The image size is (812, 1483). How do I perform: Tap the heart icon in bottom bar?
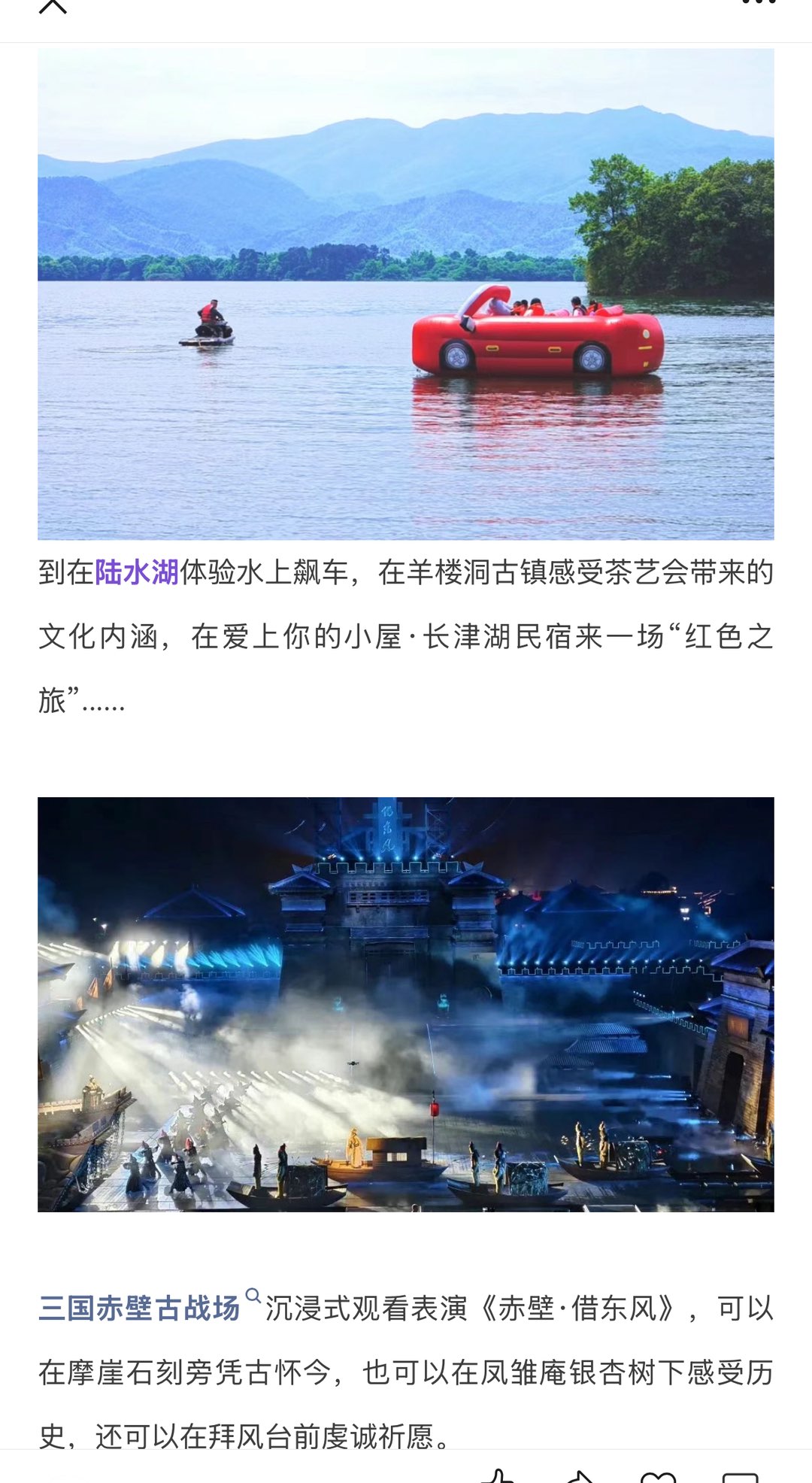tap(659, 1477)
